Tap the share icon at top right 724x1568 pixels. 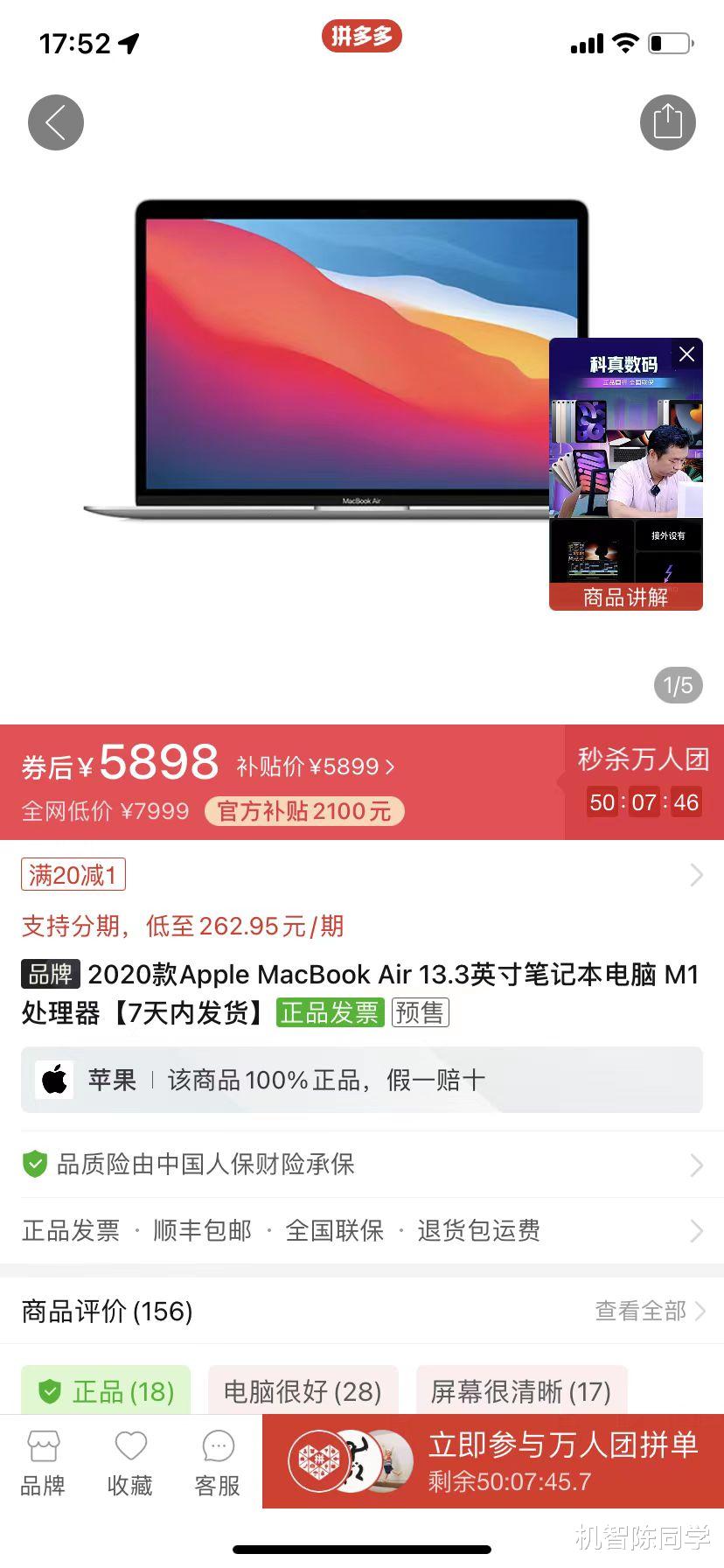(x=668, y=122)
